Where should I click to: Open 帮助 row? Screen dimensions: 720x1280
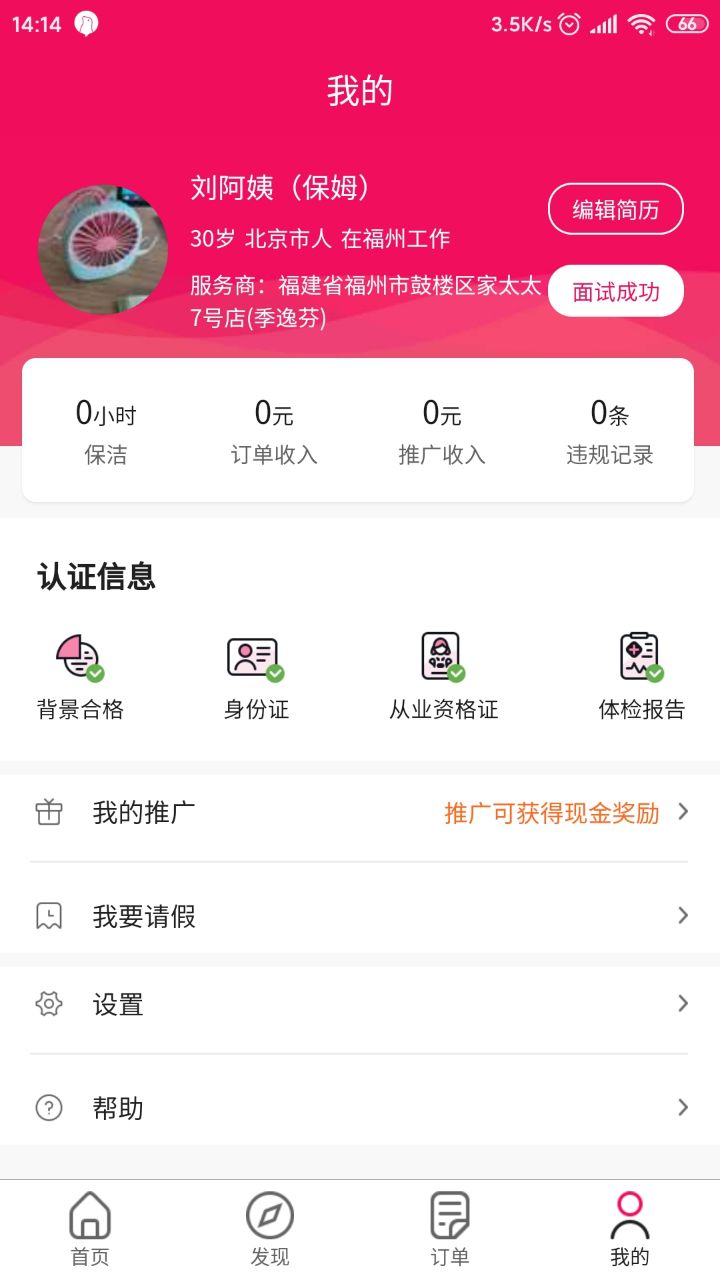tap(360, 1107)
